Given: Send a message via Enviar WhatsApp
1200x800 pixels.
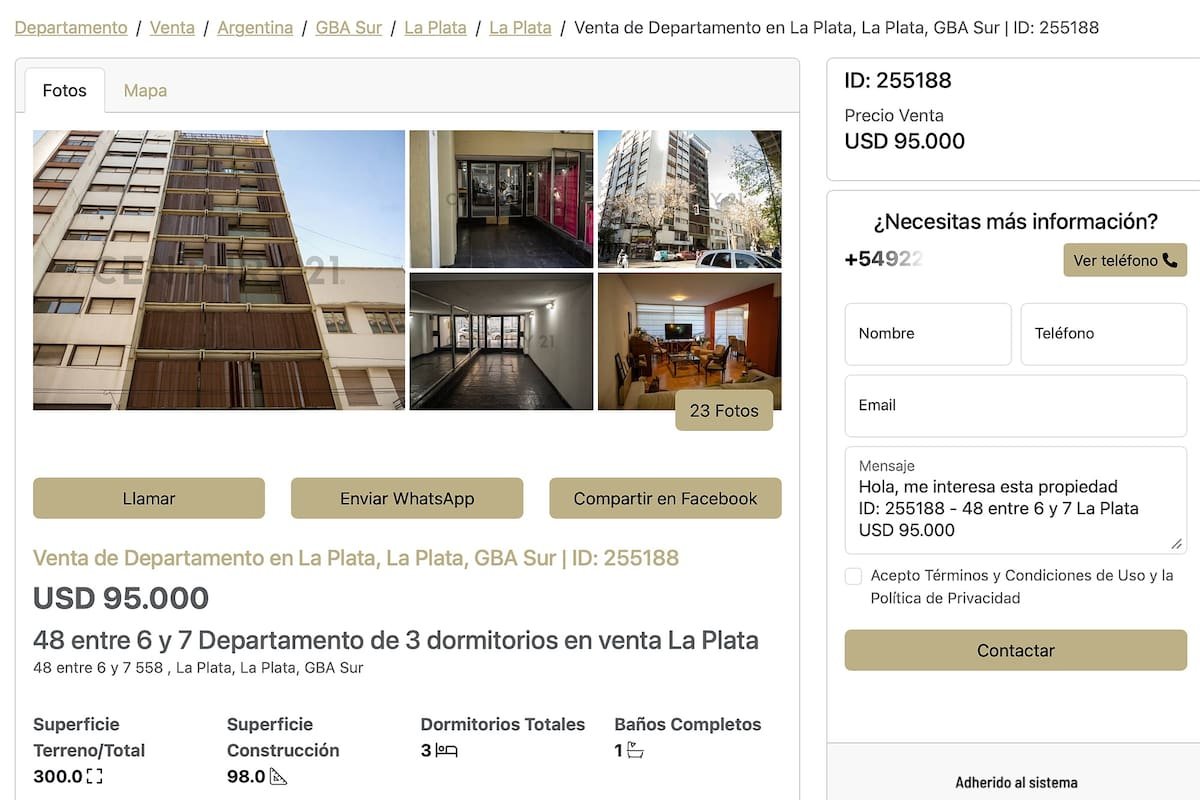Looking at the screenshot, I should [407, 498].
